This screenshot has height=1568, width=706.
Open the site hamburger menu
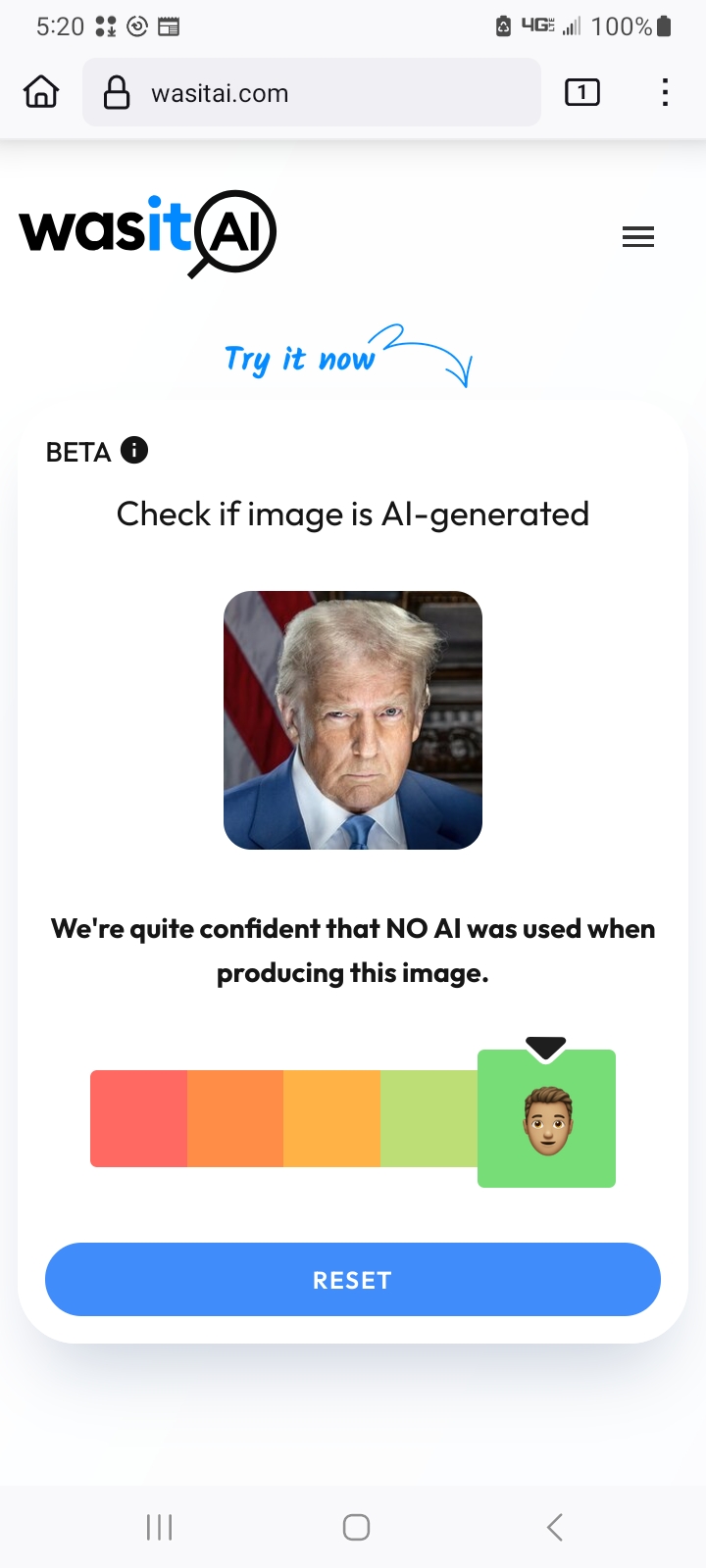[x=638, y=236]
